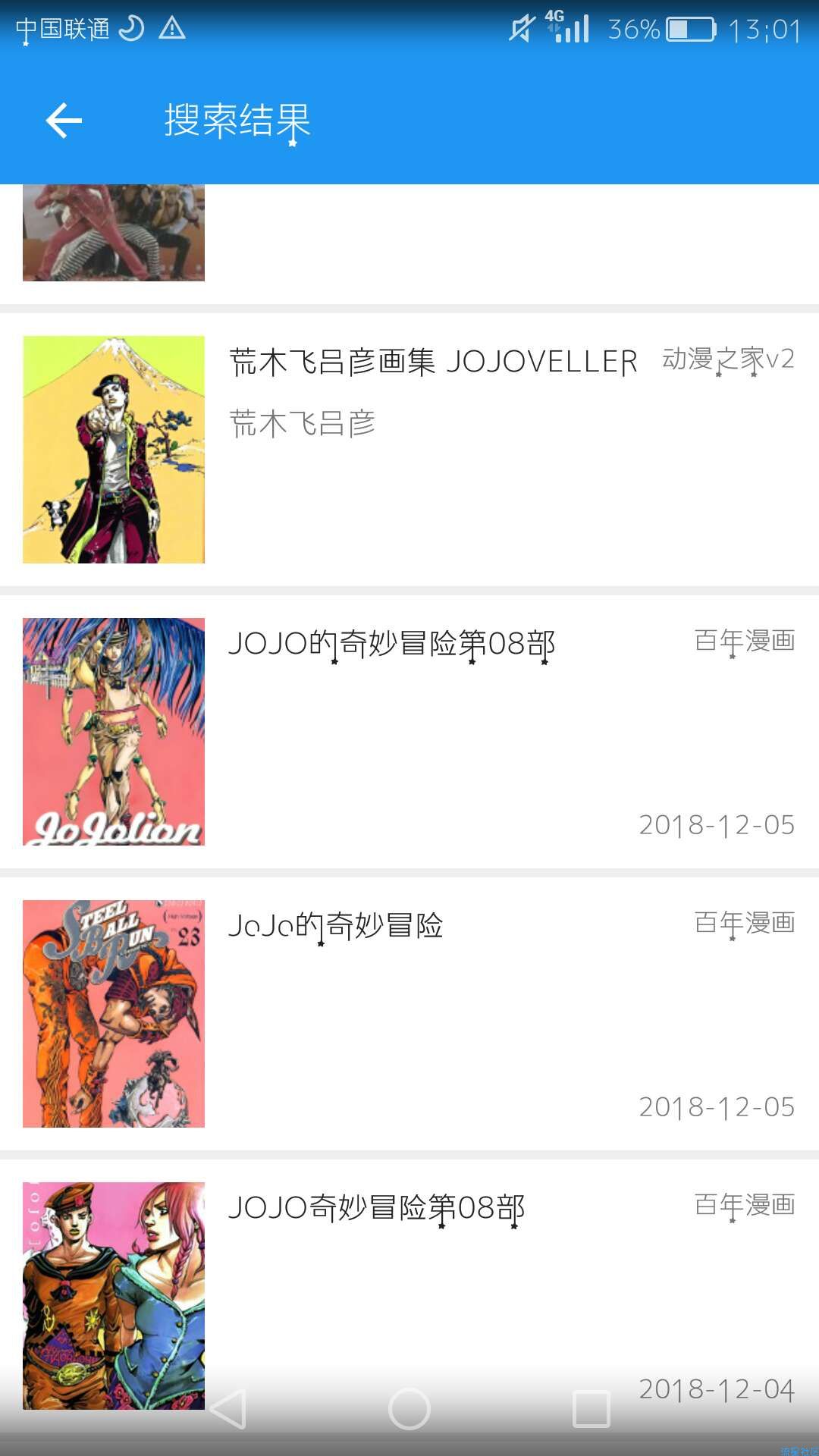Go back from the 搜索结果 screen
Screen dimensions: 819x1456
point(64,121)
